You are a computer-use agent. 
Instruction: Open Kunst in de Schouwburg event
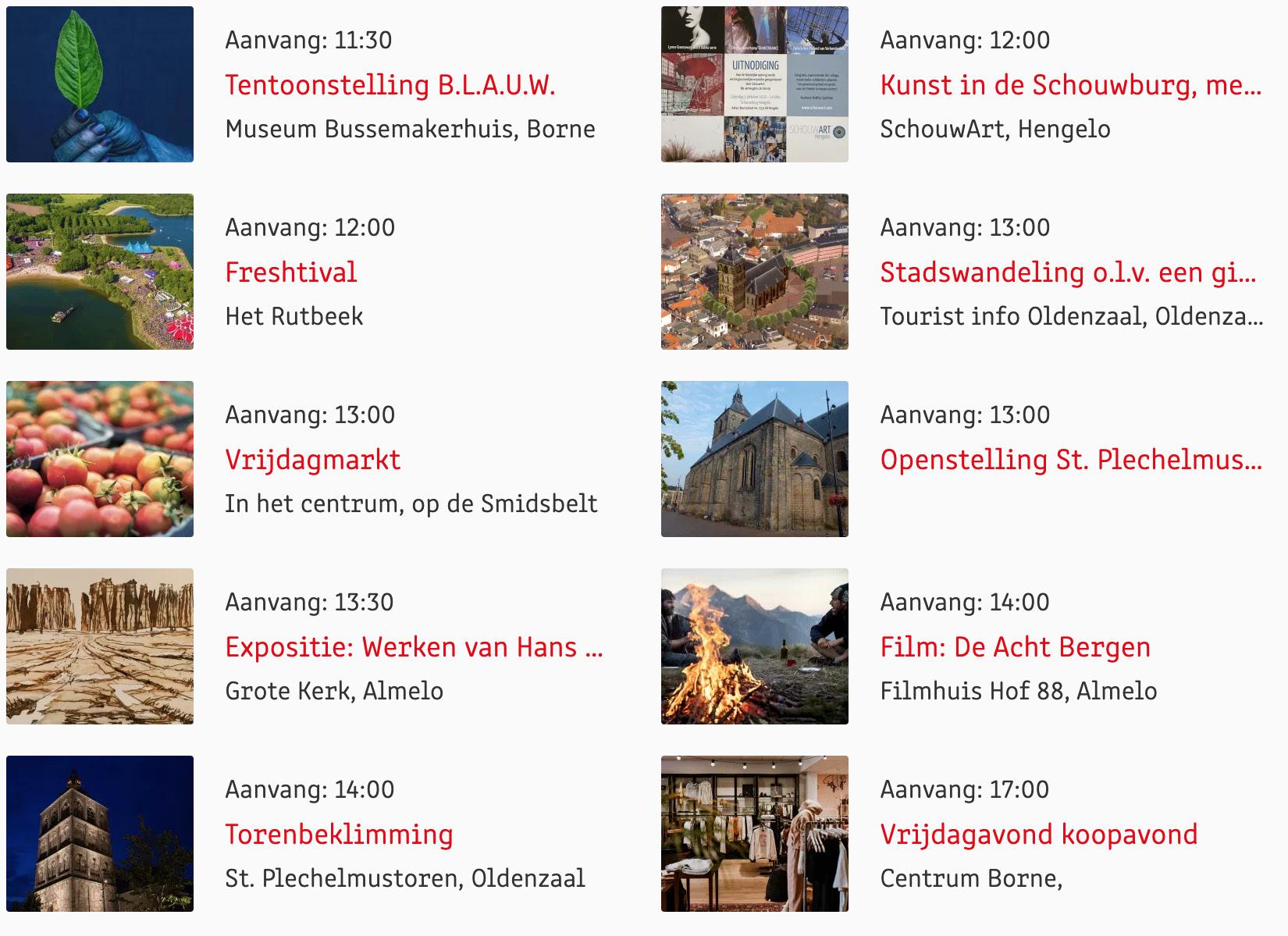pyautogui.click(x=1070, y=85)
